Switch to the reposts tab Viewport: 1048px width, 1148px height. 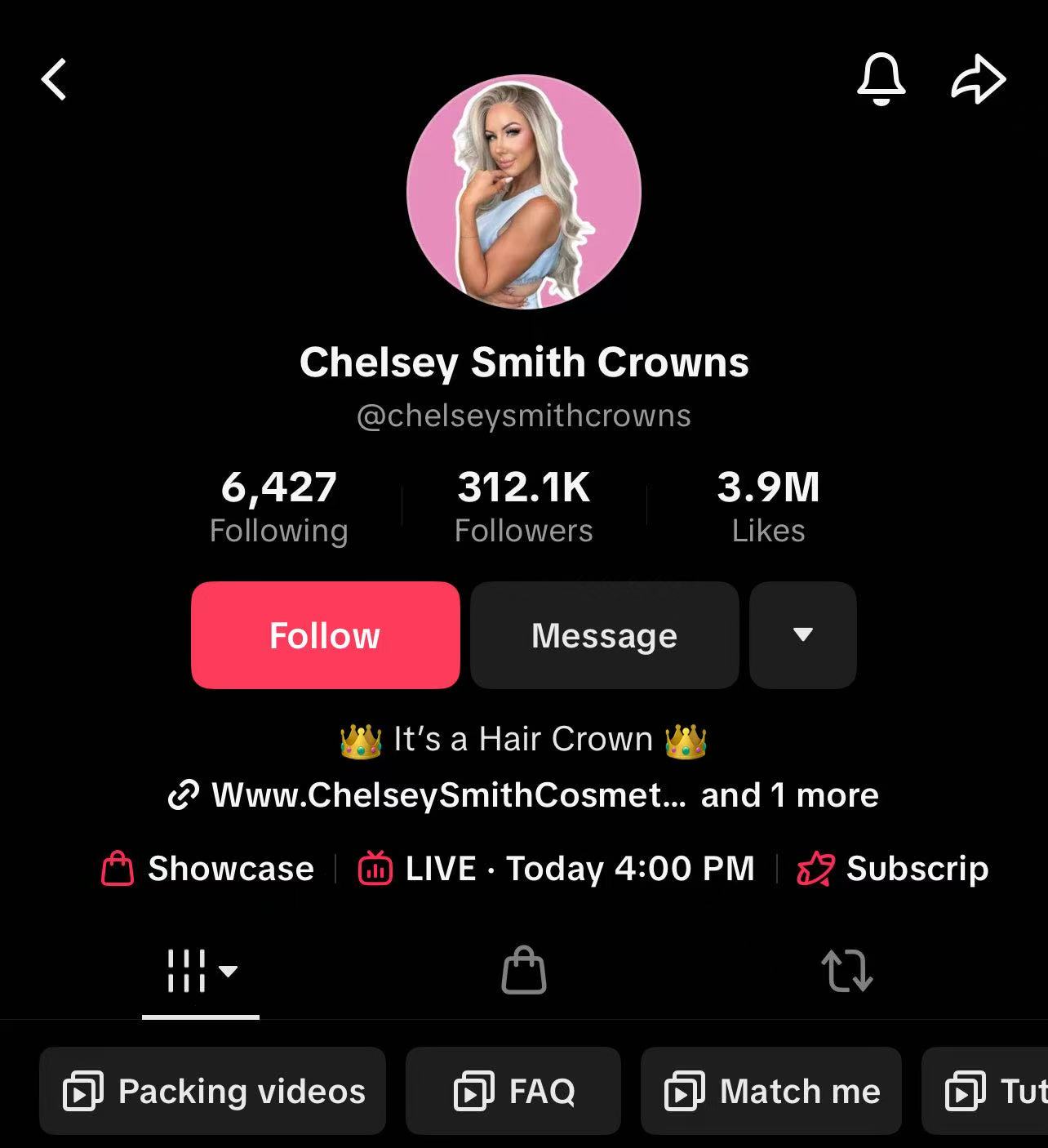[x=846, y=971]
